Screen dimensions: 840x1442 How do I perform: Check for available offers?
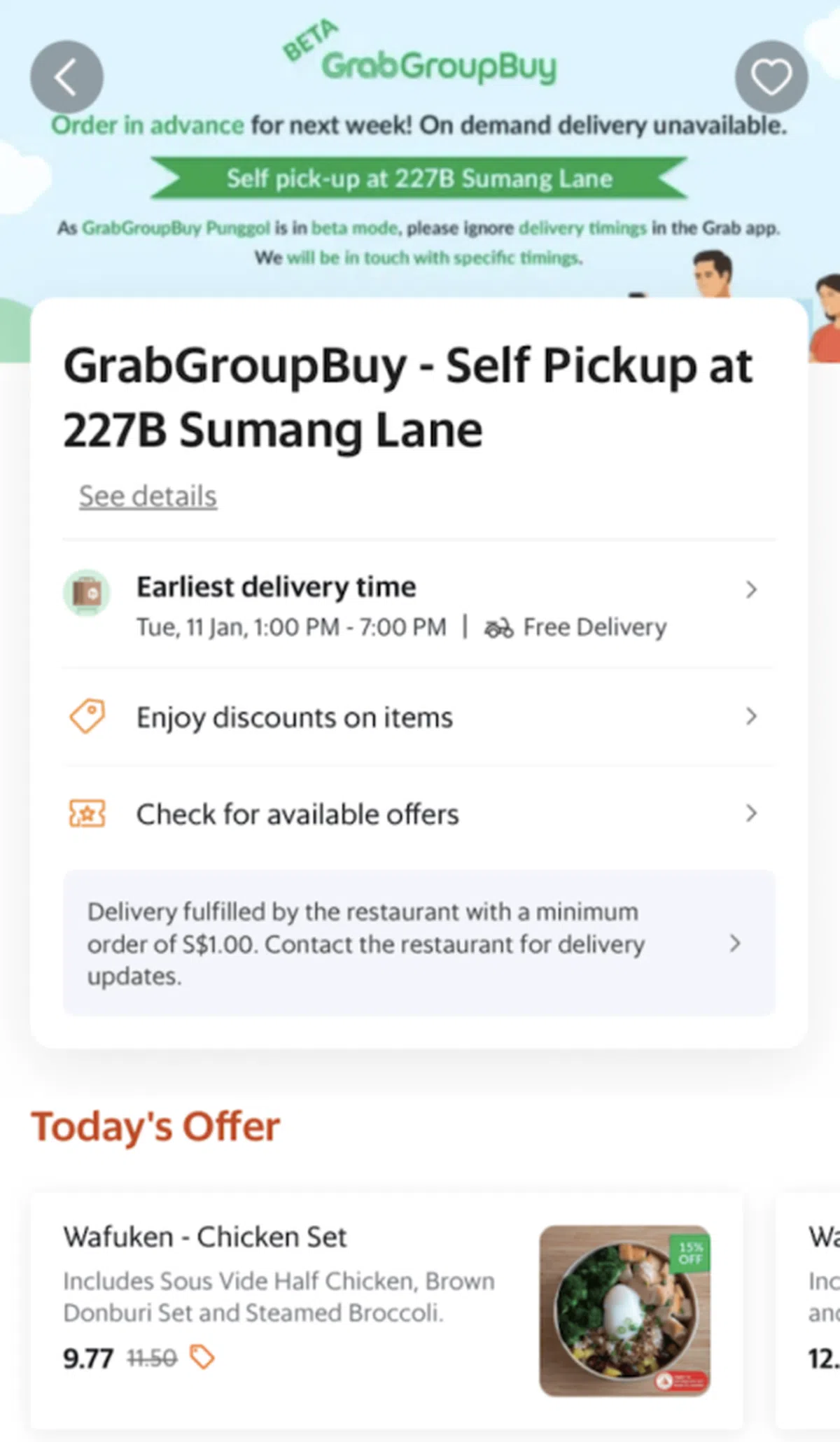pos(419,814)
